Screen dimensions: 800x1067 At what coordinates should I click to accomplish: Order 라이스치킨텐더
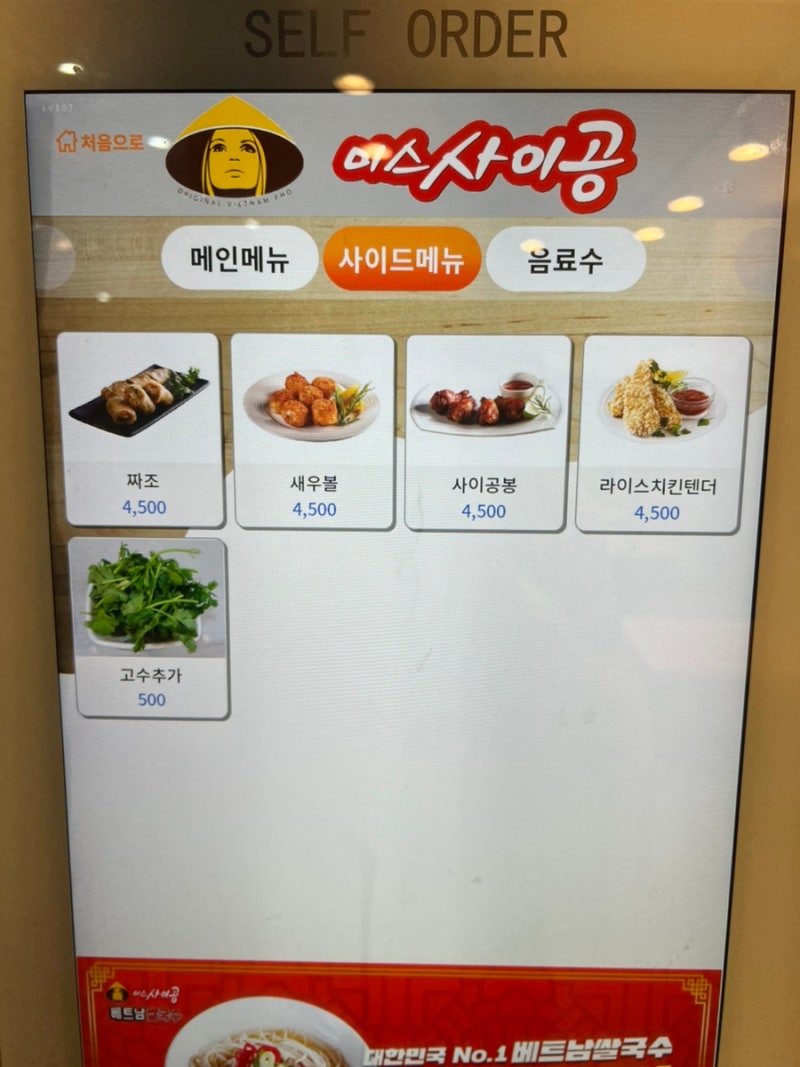coord(660,434)
